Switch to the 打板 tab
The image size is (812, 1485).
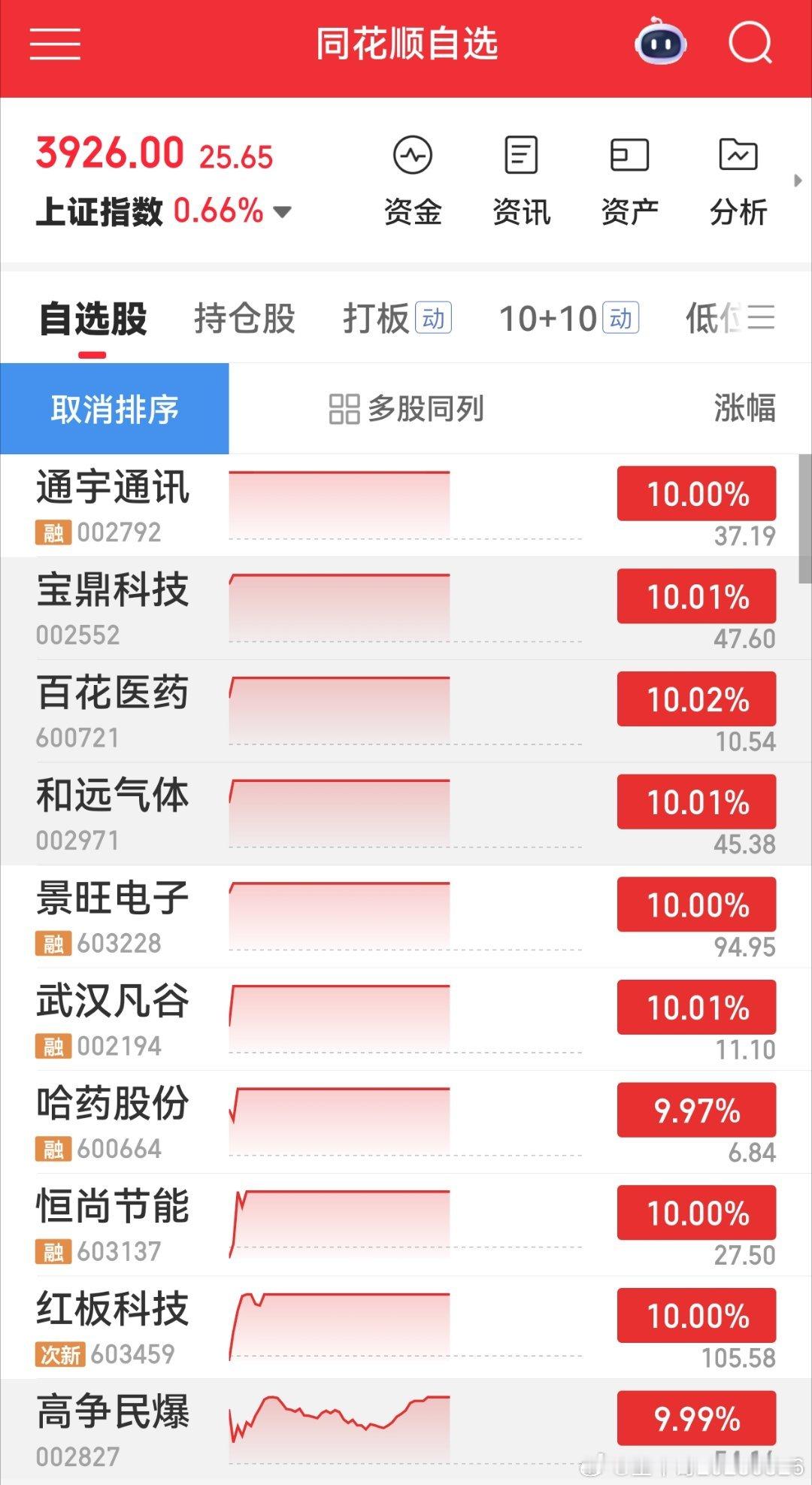click(x=397, y=319)
